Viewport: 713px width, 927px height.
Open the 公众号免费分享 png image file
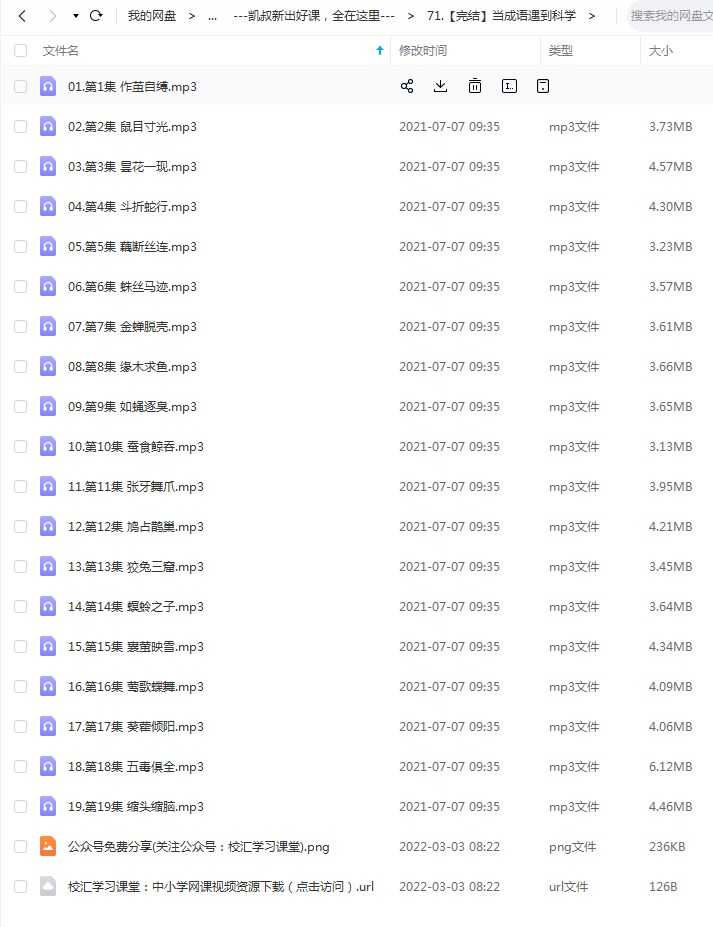click(198, 847)
